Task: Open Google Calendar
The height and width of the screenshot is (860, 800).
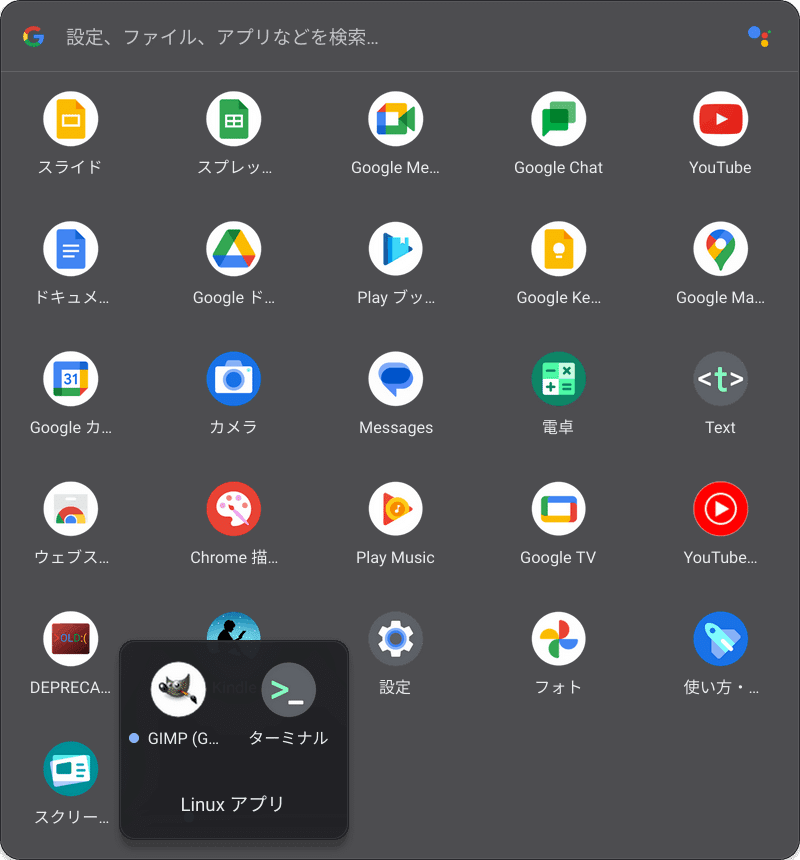Action: click(70, 379)
